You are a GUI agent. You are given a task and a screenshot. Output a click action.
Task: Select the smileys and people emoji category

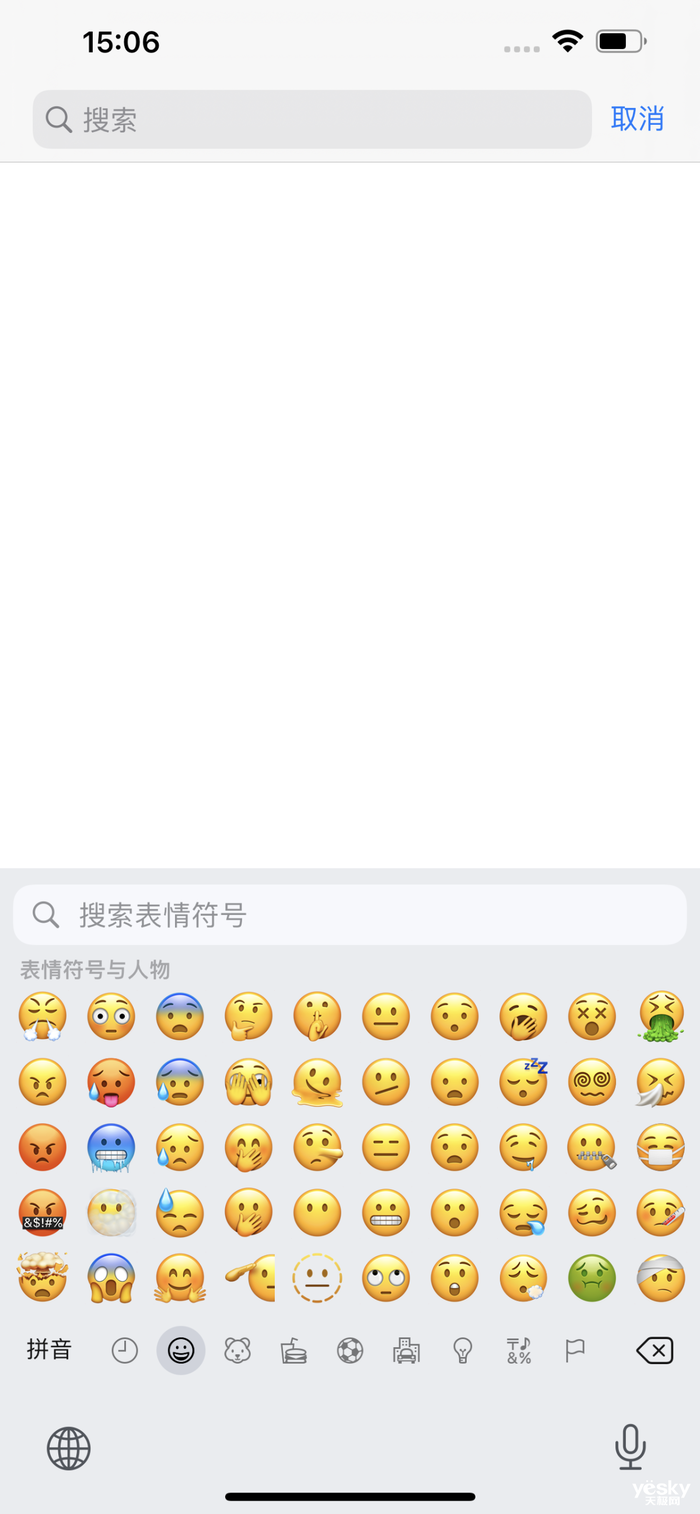click(181, 1351)
